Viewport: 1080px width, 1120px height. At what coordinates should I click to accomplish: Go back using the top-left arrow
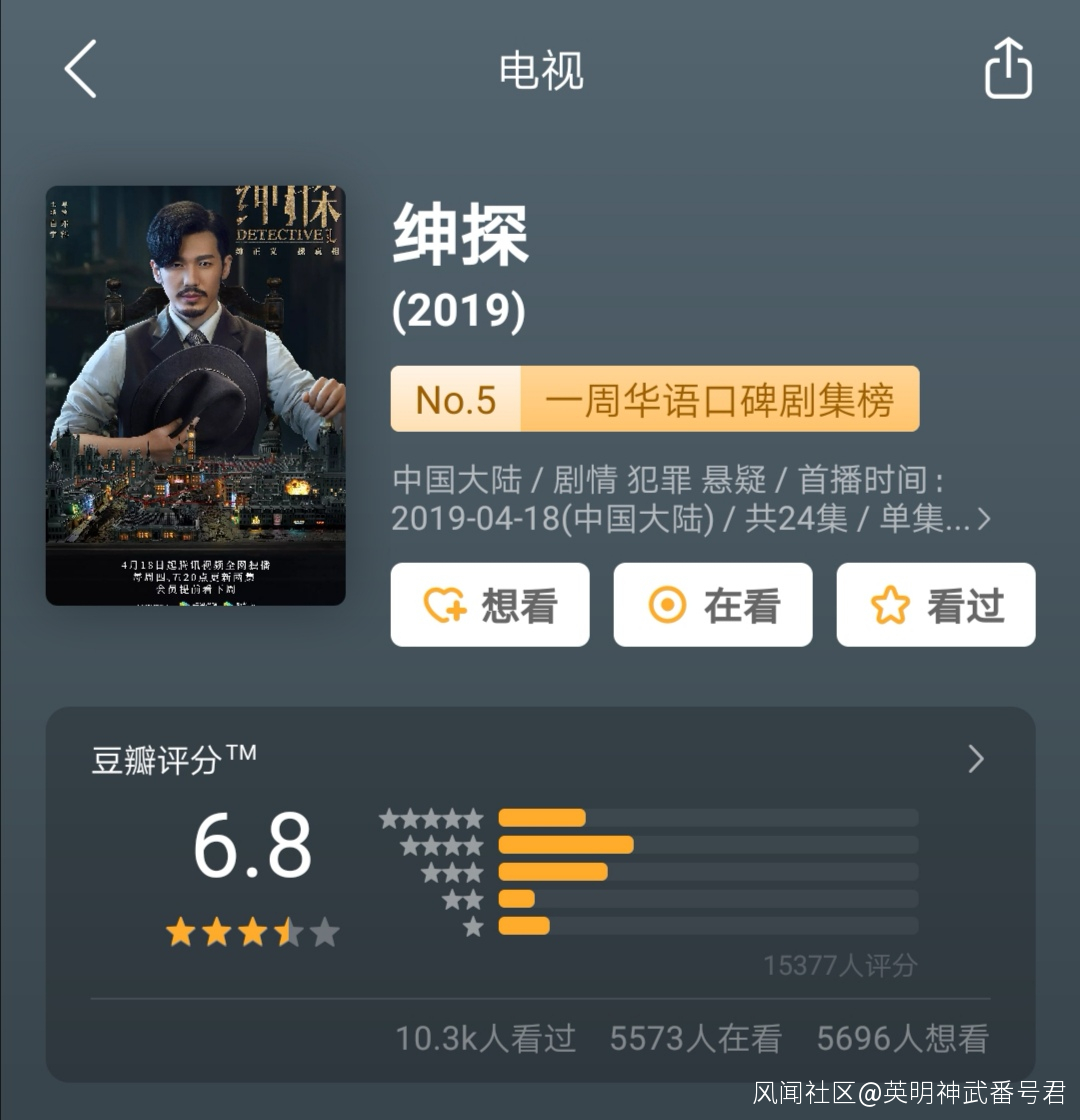80,69
